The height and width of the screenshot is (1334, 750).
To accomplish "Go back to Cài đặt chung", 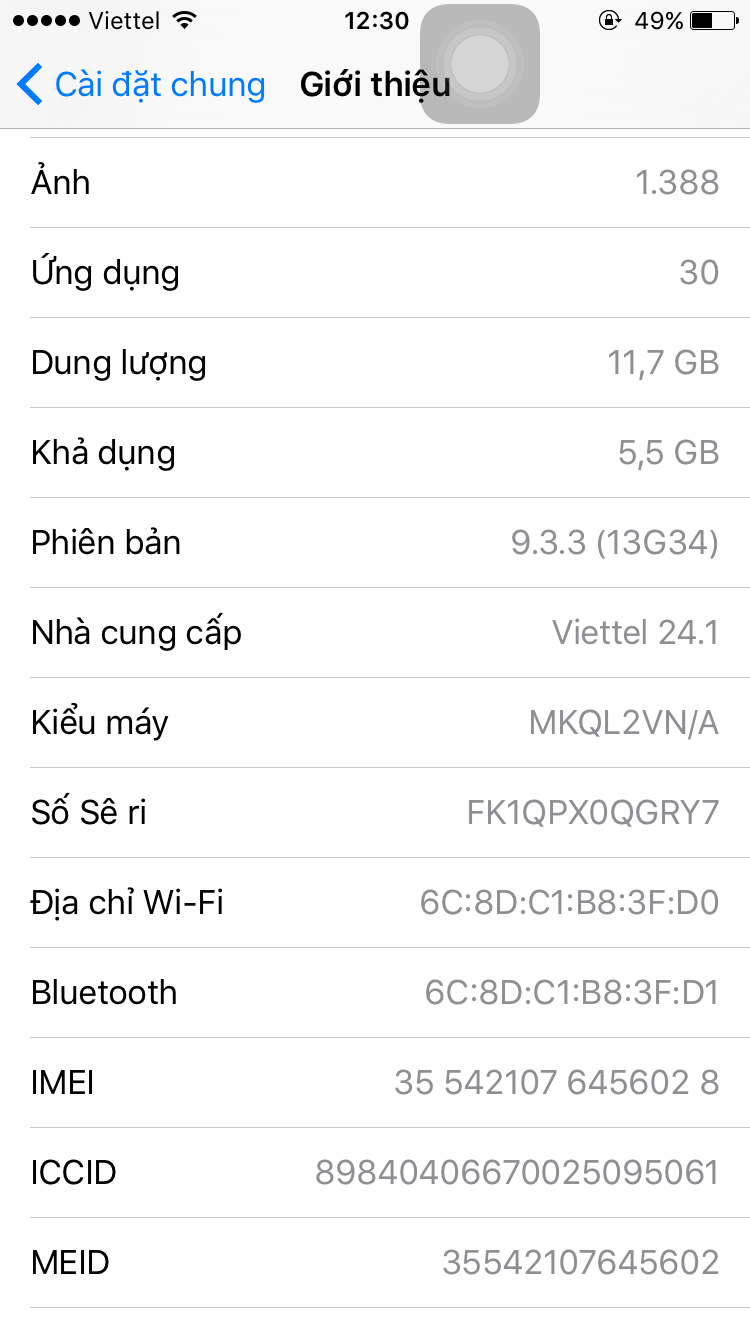I will (x=141, y=85).
